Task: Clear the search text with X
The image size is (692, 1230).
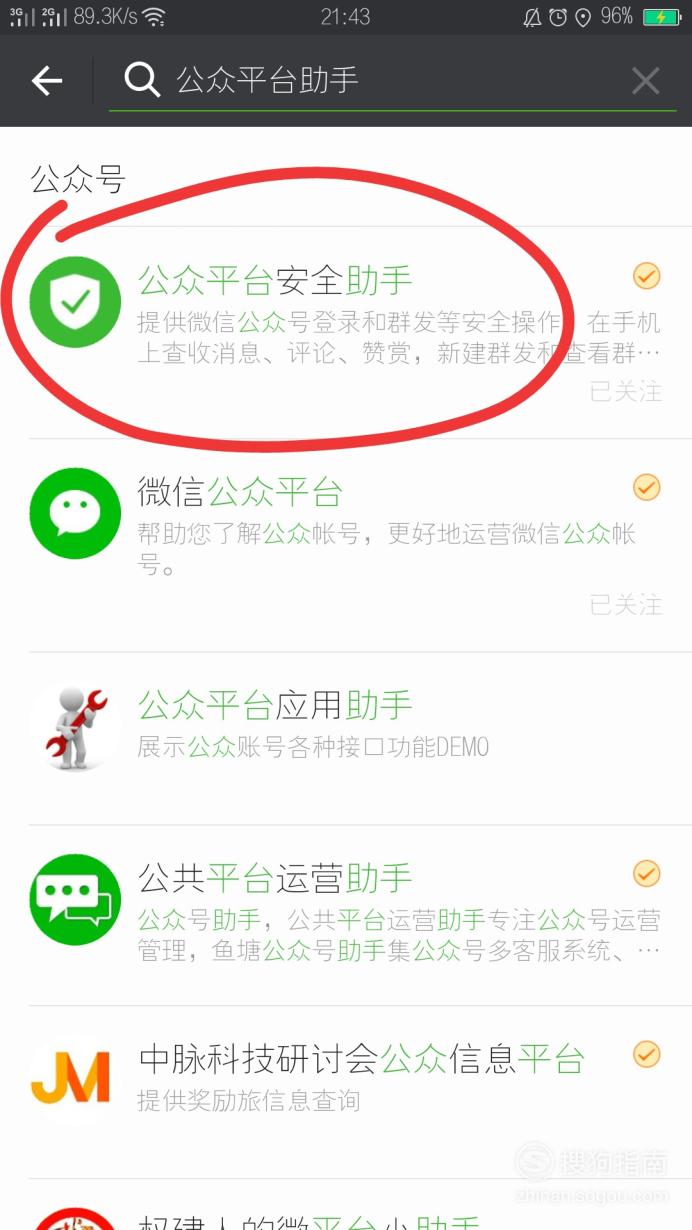Action: [645, 81]
